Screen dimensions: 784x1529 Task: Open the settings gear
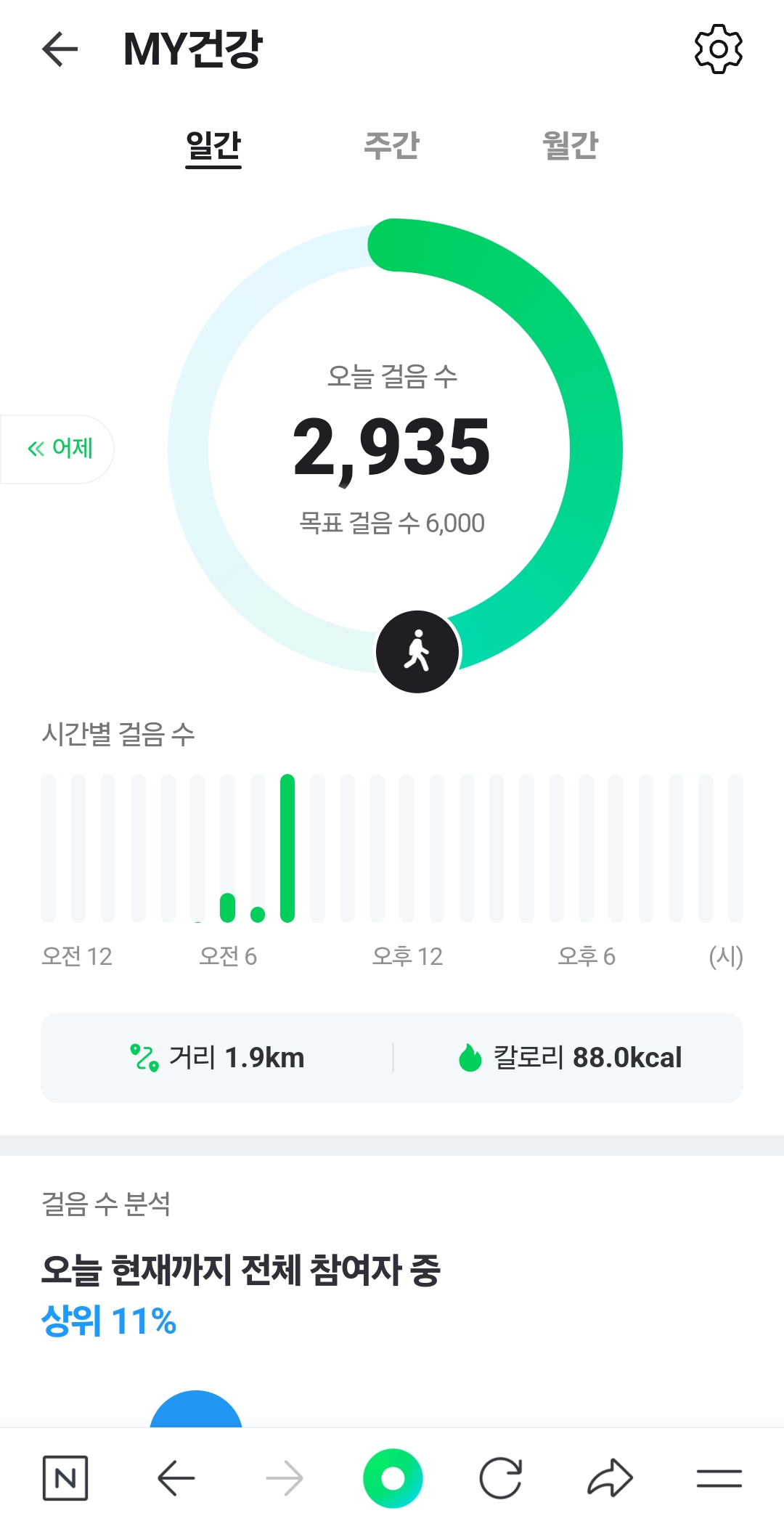click(718, 49)
